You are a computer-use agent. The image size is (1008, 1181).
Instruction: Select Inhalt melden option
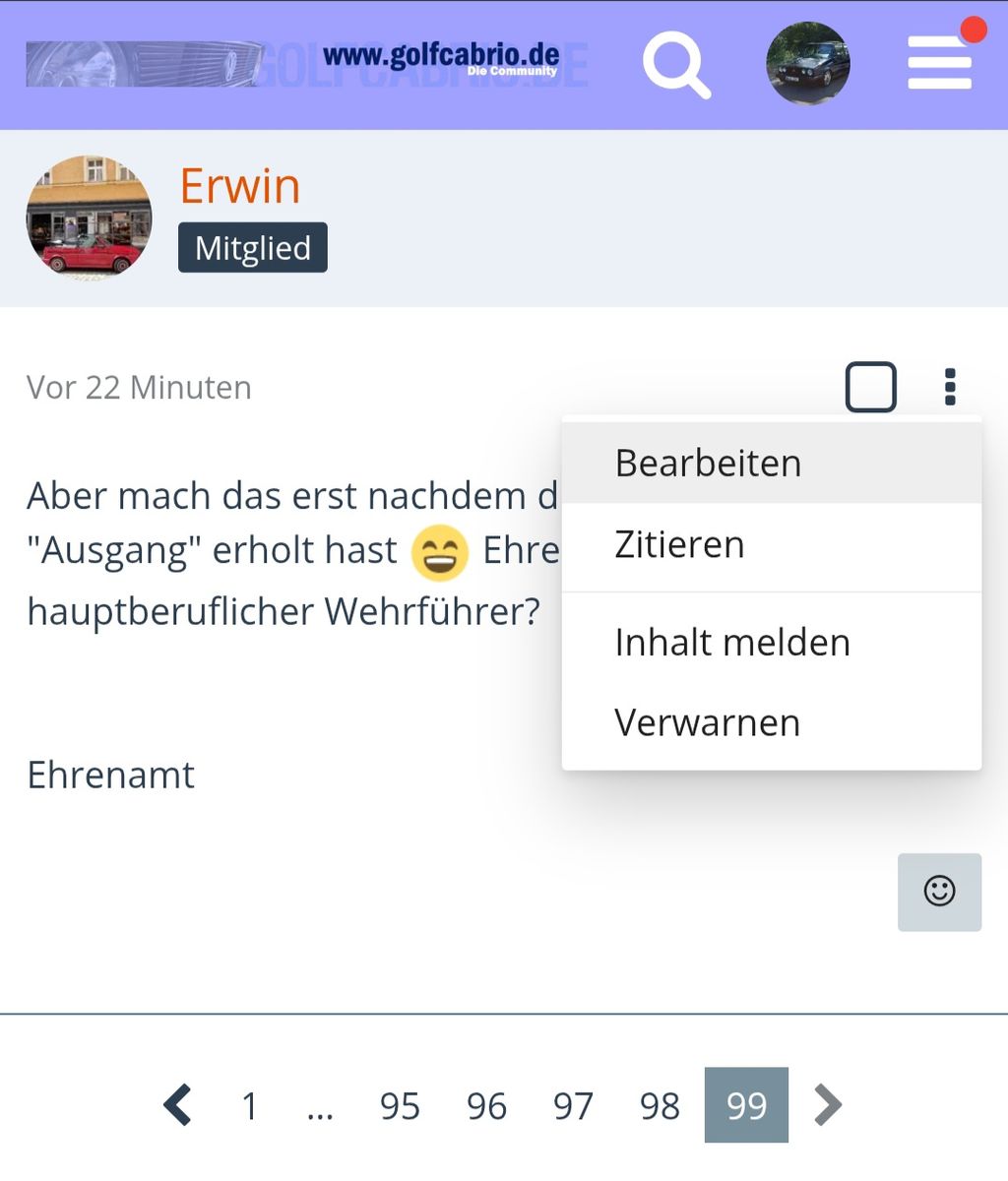tap(731, 642)
